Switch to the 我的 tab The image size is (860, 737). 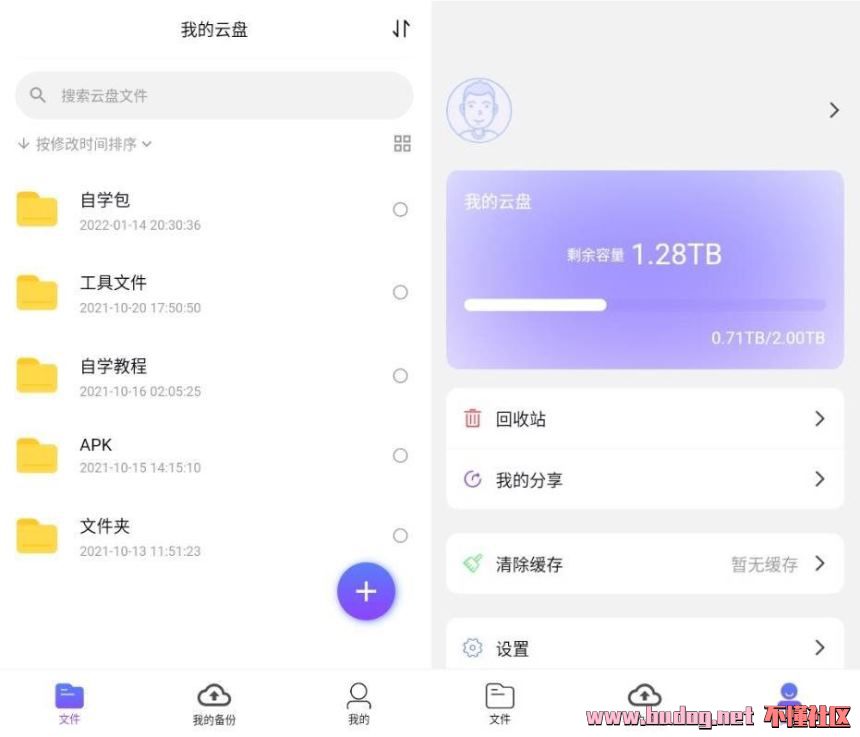[x=358, y=704]
